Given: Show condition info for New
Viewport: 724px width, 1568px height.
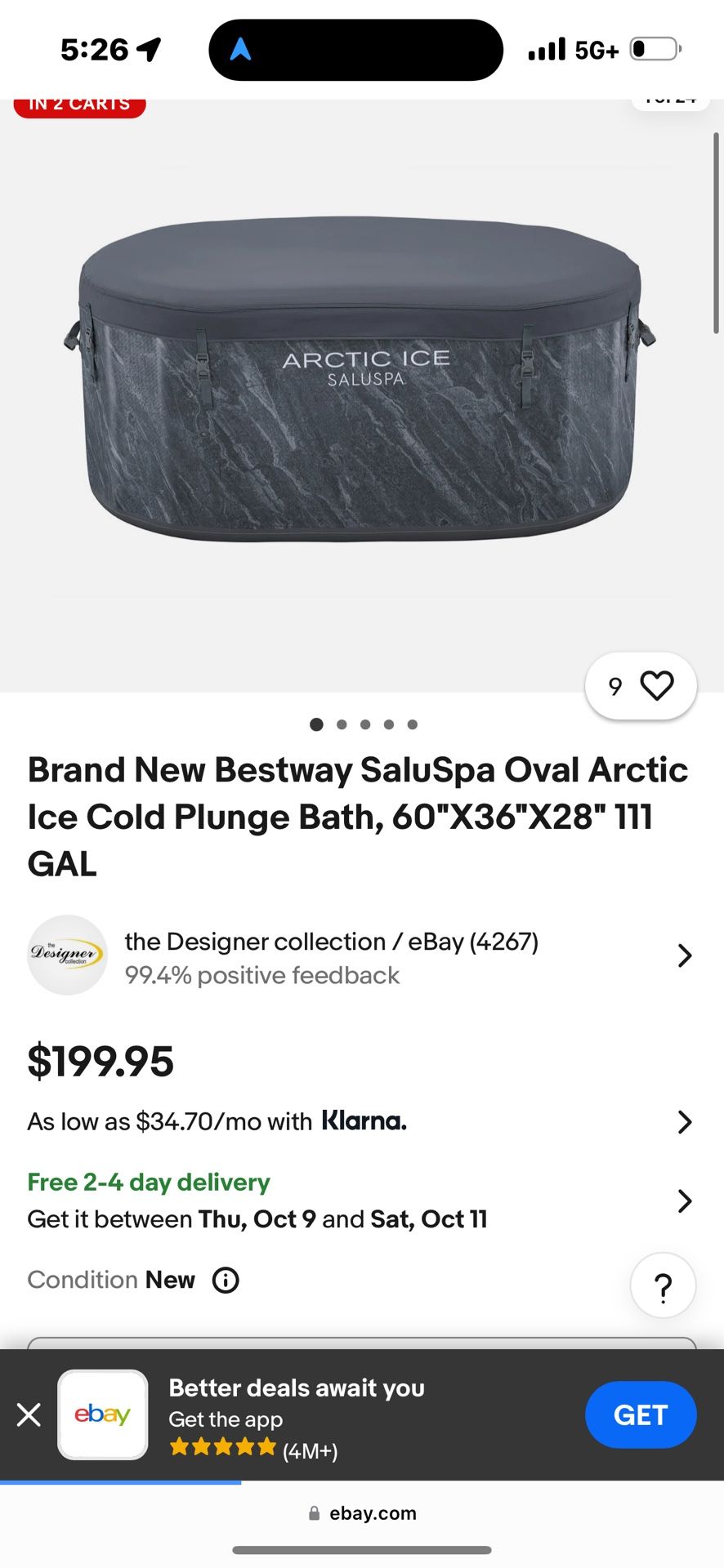Looking at the screenshot, I should tap(226, 1280).
